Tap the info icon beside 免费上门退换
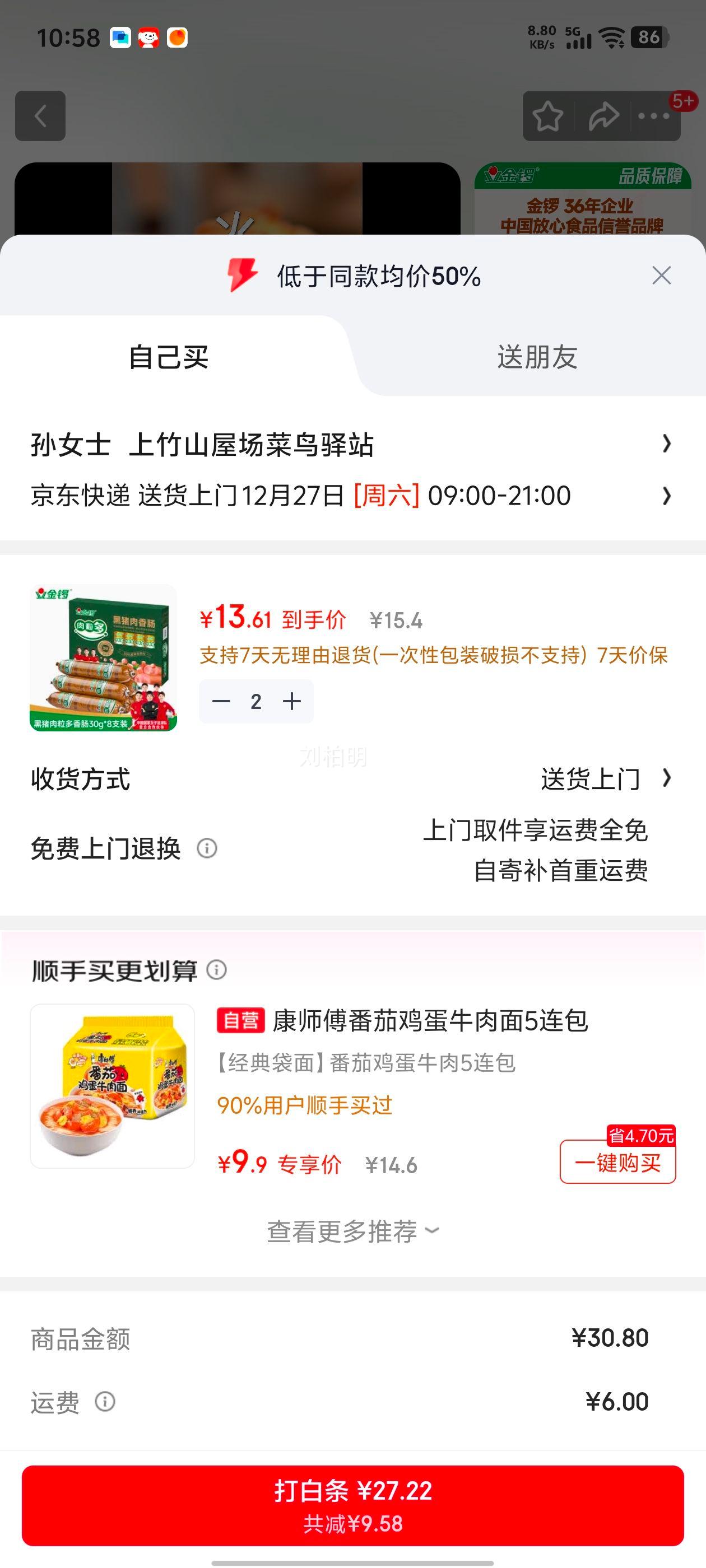Screen dimensions: 706x1568 click(207, 848)
